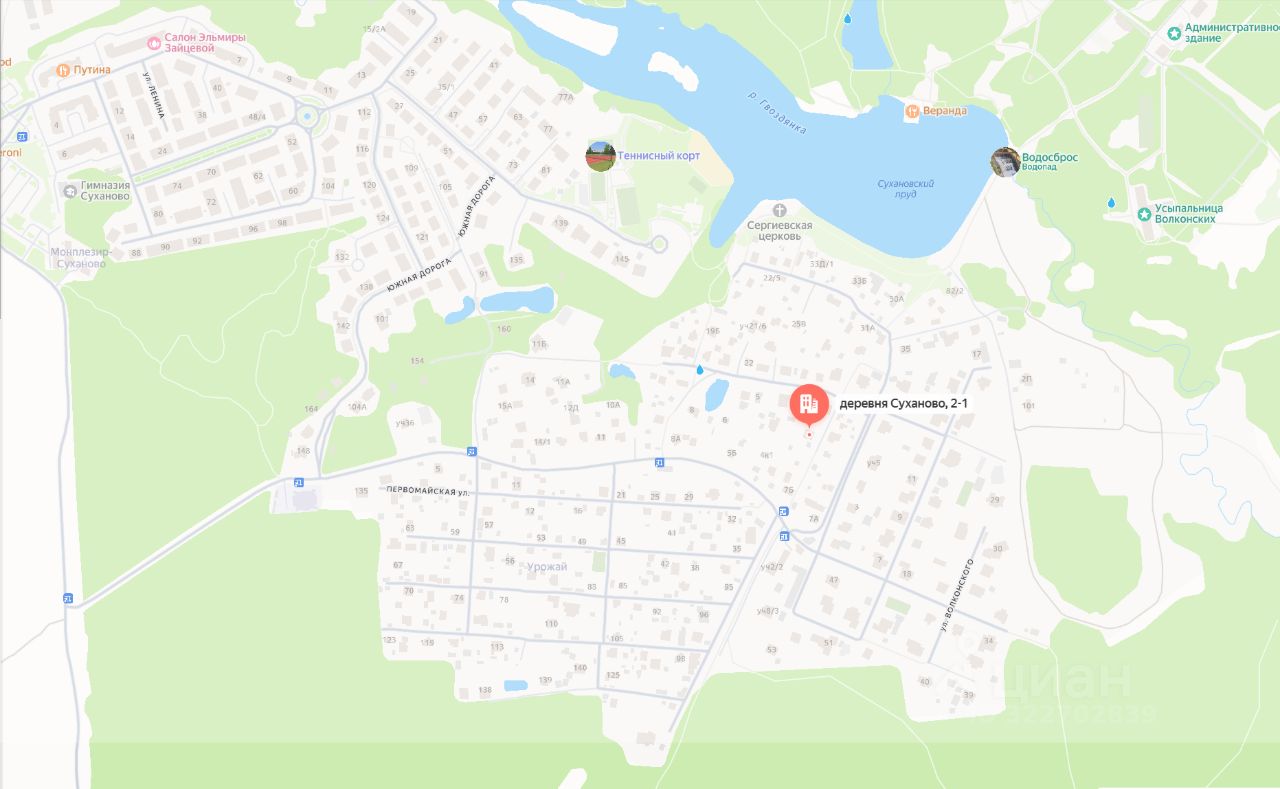The image size is (1280, 789).
Task: Select Усыпальница Волконских landmark
Action: point(1144,214)
